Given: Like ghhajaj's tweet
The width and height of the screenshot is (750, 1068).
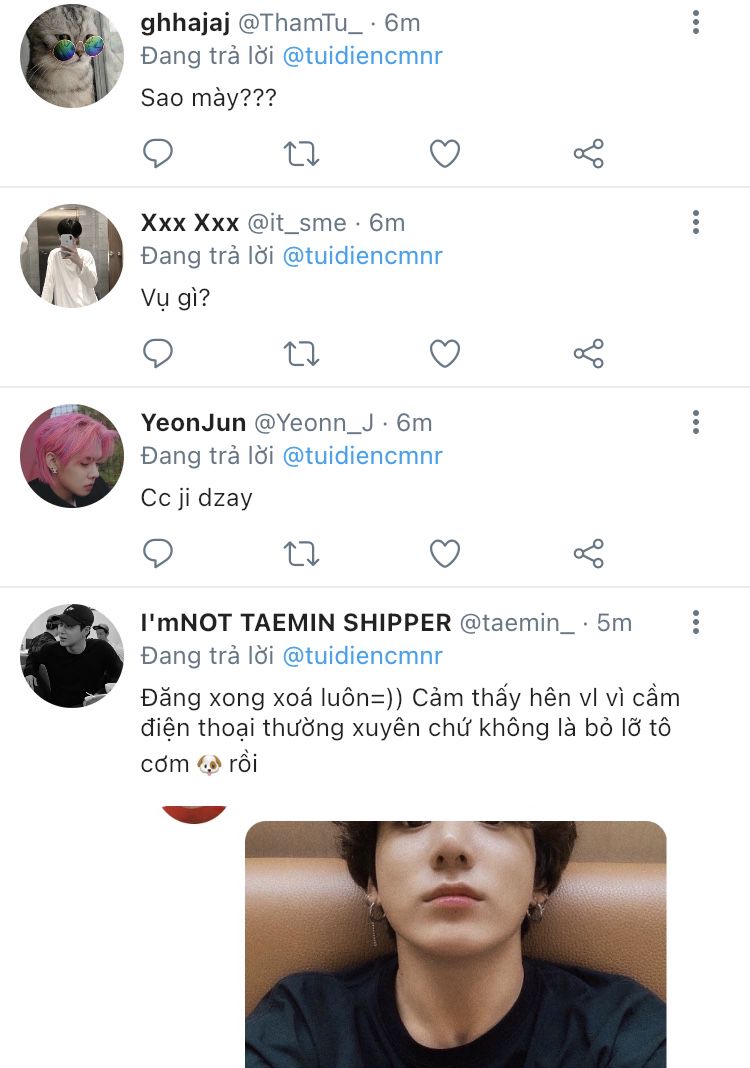Looking at the screenshot, I should coord(444,154).
